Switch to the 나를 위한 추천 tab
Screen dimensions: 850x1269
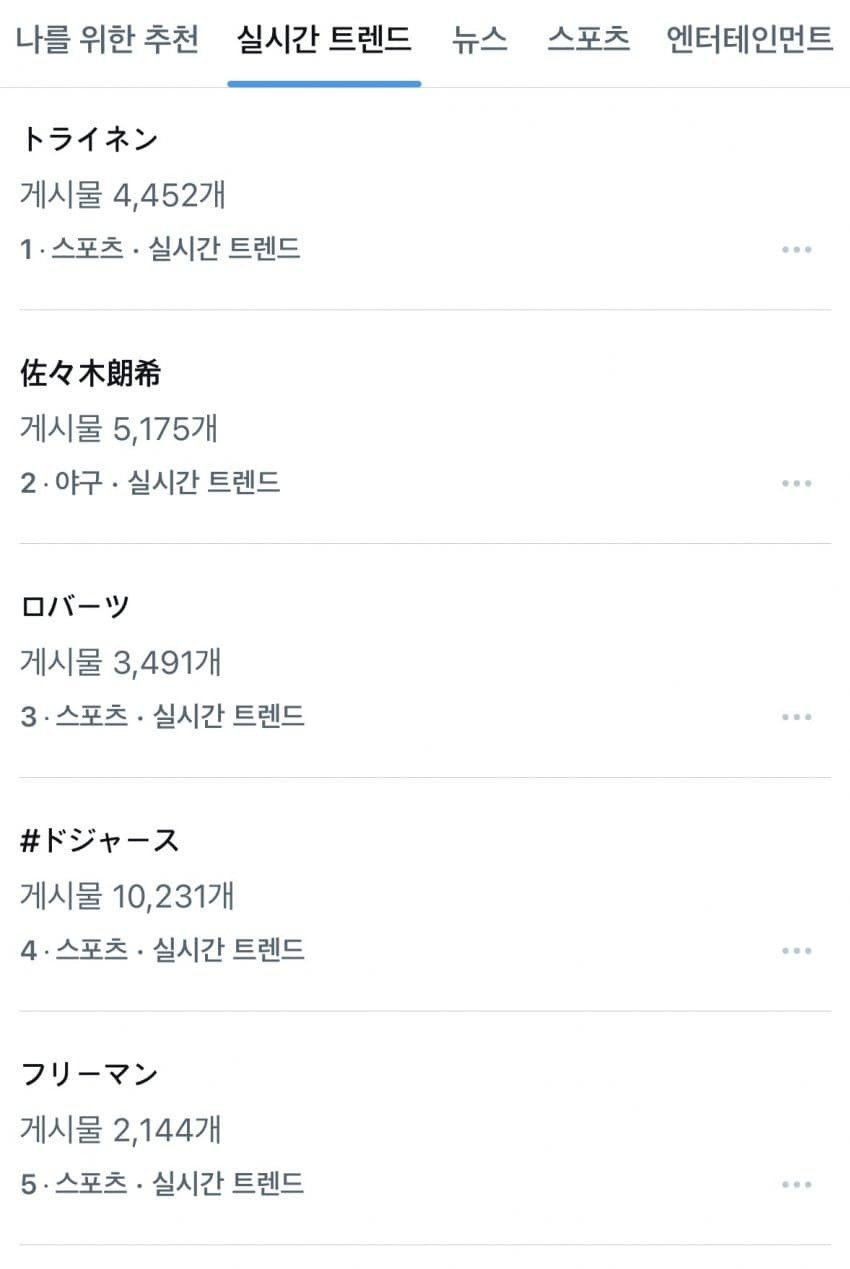(107, 40)
